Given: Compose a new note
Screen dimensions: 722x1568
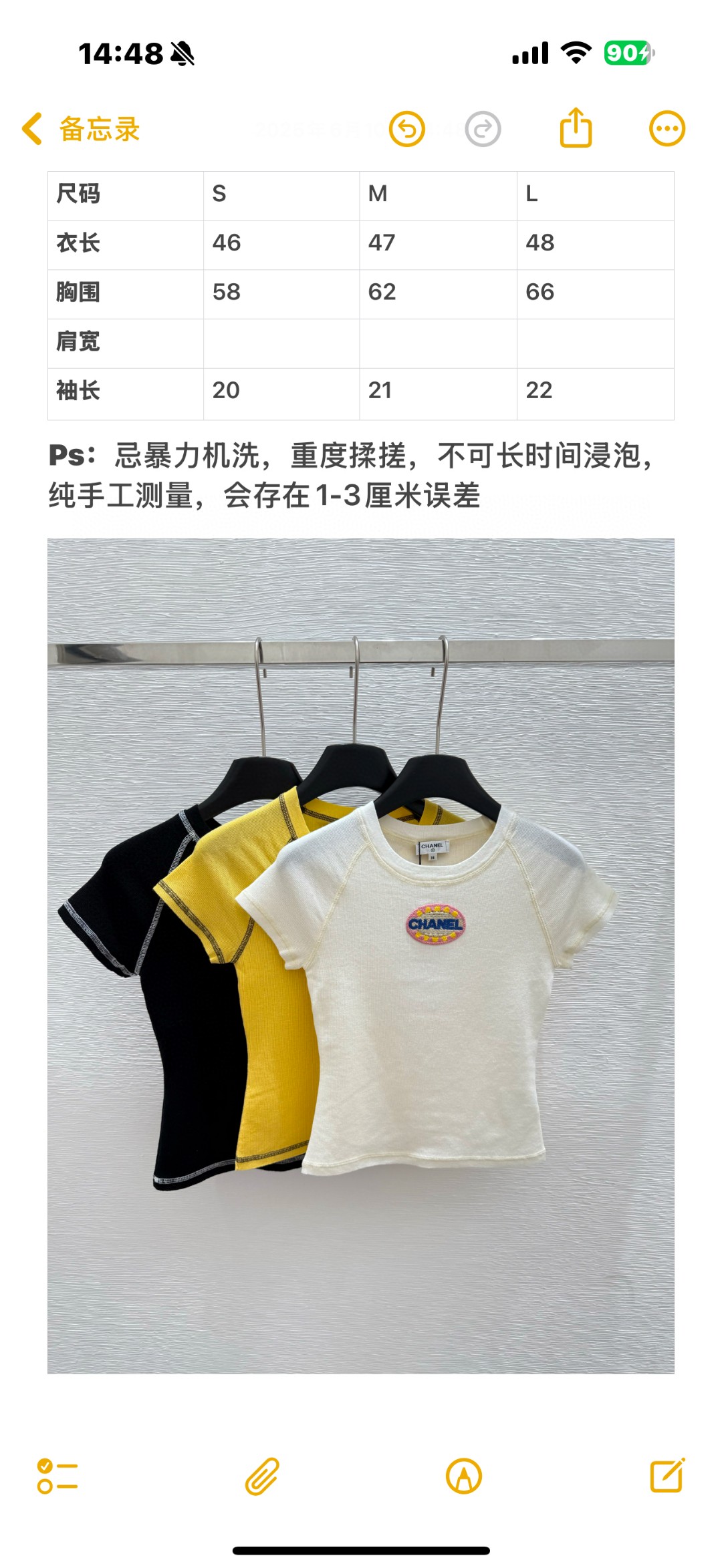Looking at the screenshot, I should click(x=668, y=1475).
